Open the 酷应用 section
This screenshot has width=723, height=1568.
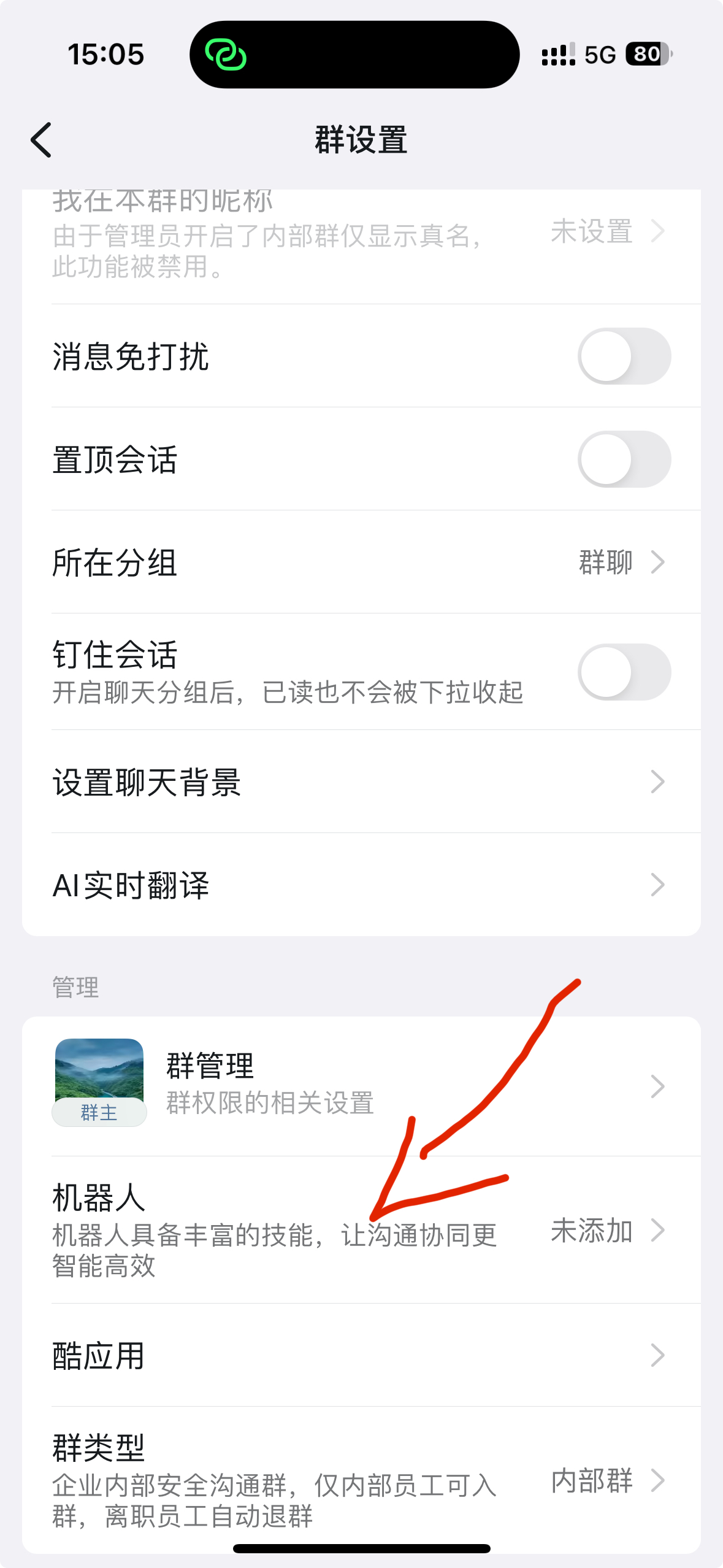click(x=361, y=1356)
